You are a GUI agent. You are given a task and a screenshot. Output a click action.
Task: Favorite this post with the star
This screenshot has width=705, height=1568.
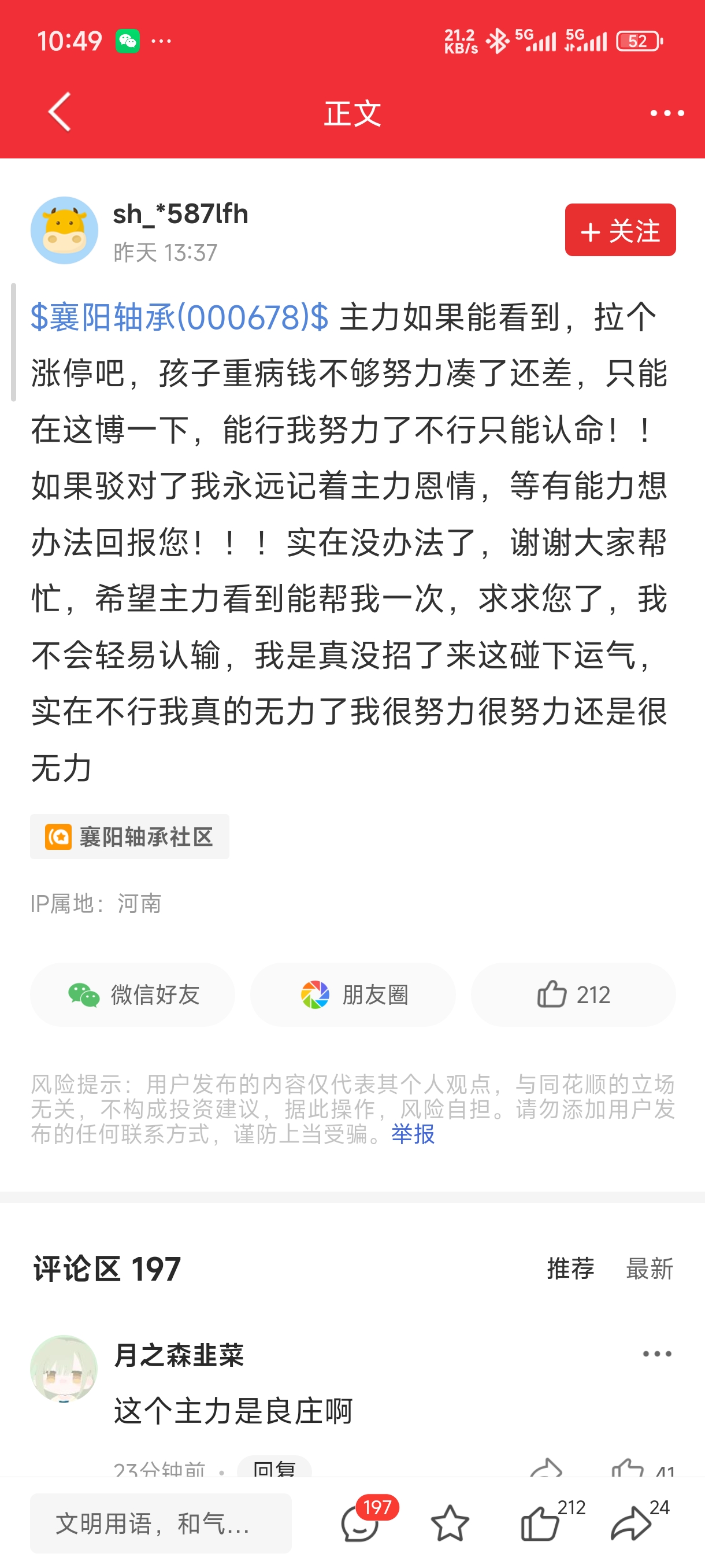click(x=450, y=1523)
